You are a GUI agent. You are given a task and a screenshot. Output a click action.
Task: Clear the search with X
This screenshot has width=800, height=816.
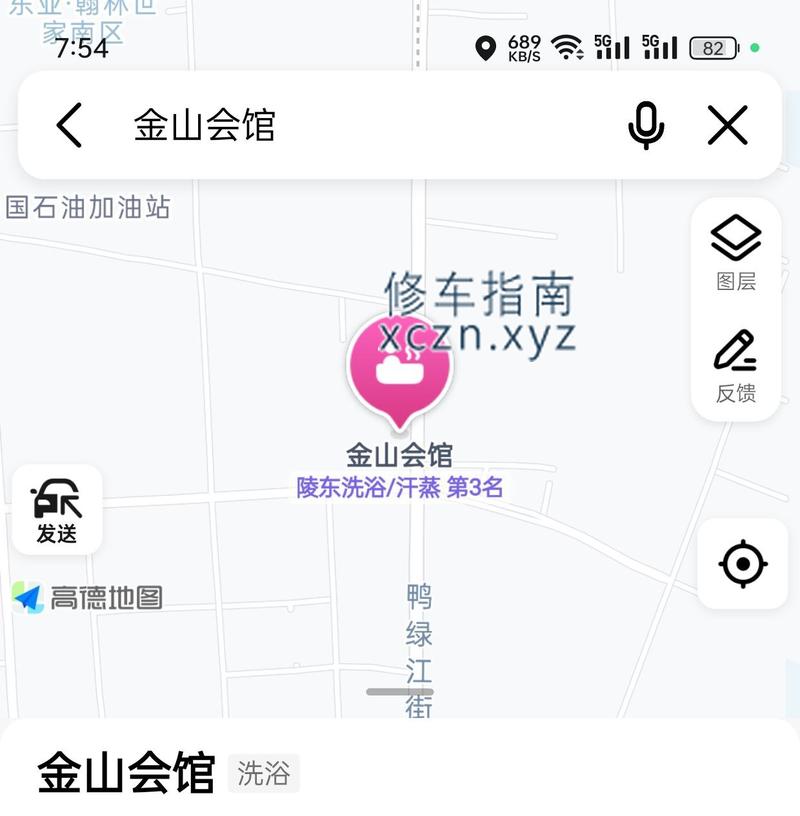727,126
